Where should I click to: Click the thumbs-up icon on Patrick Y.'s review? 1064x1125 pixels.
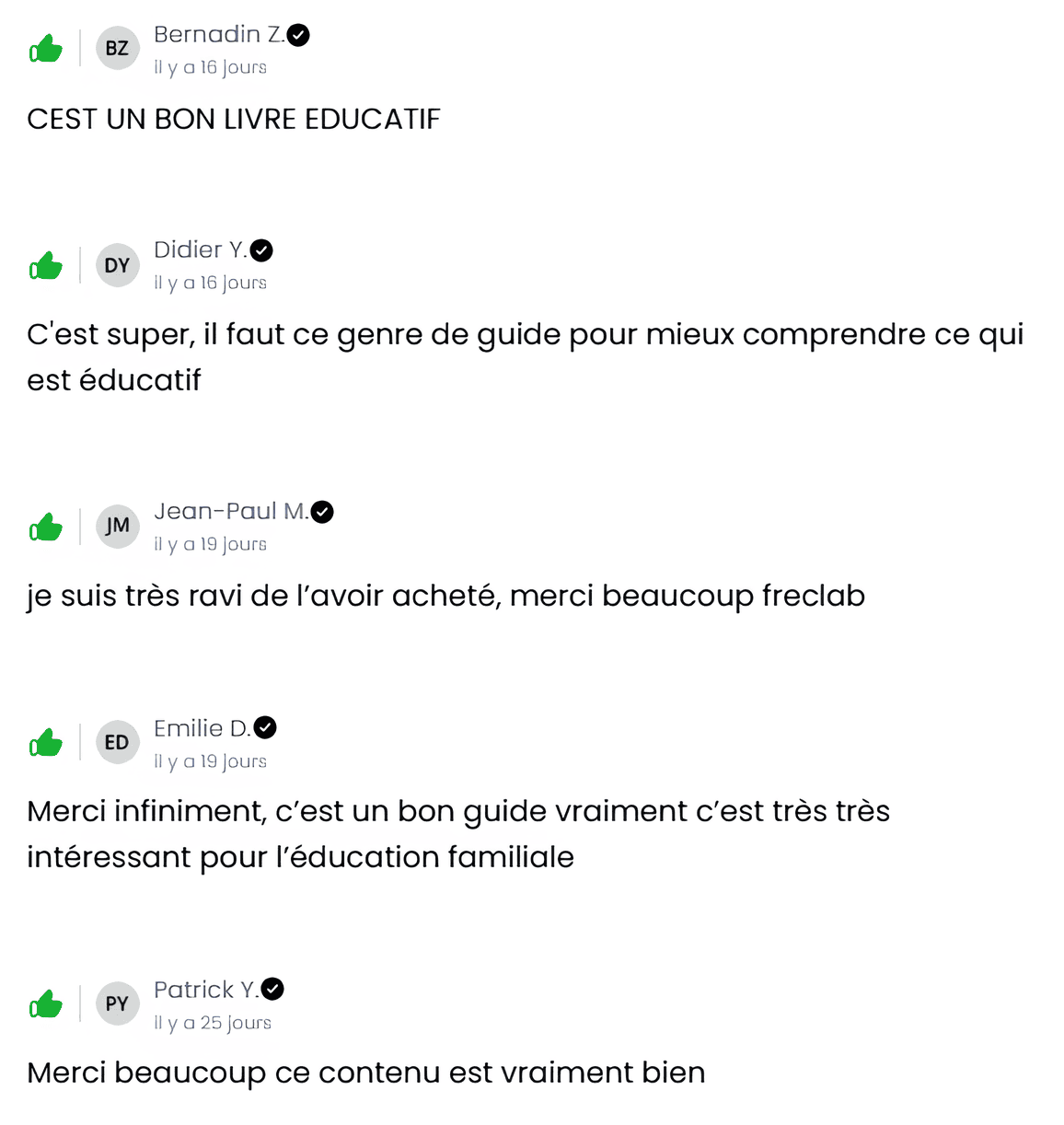[45, 1003]
